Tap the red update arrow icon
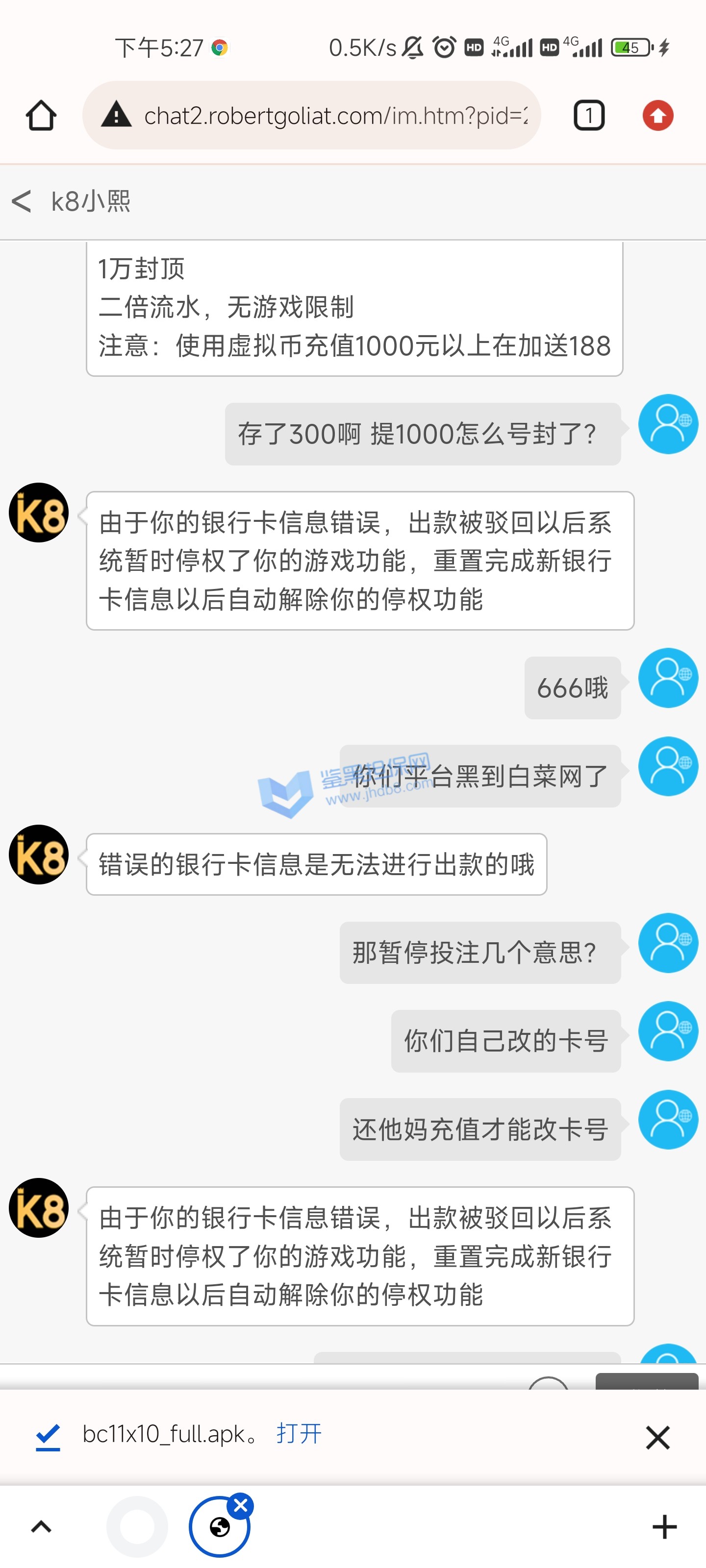Screen dimensions: 706x1568 tap(657, 116)
